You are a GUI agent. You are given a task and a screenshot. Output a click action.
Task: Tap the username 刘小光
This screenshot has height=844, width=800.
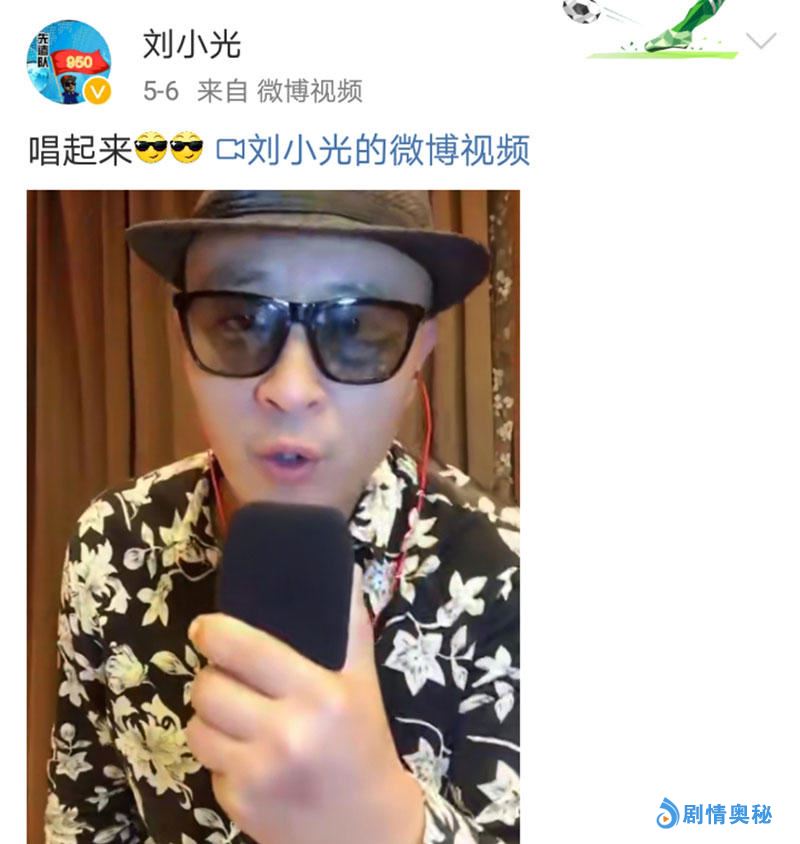click(x=191, y=44)
